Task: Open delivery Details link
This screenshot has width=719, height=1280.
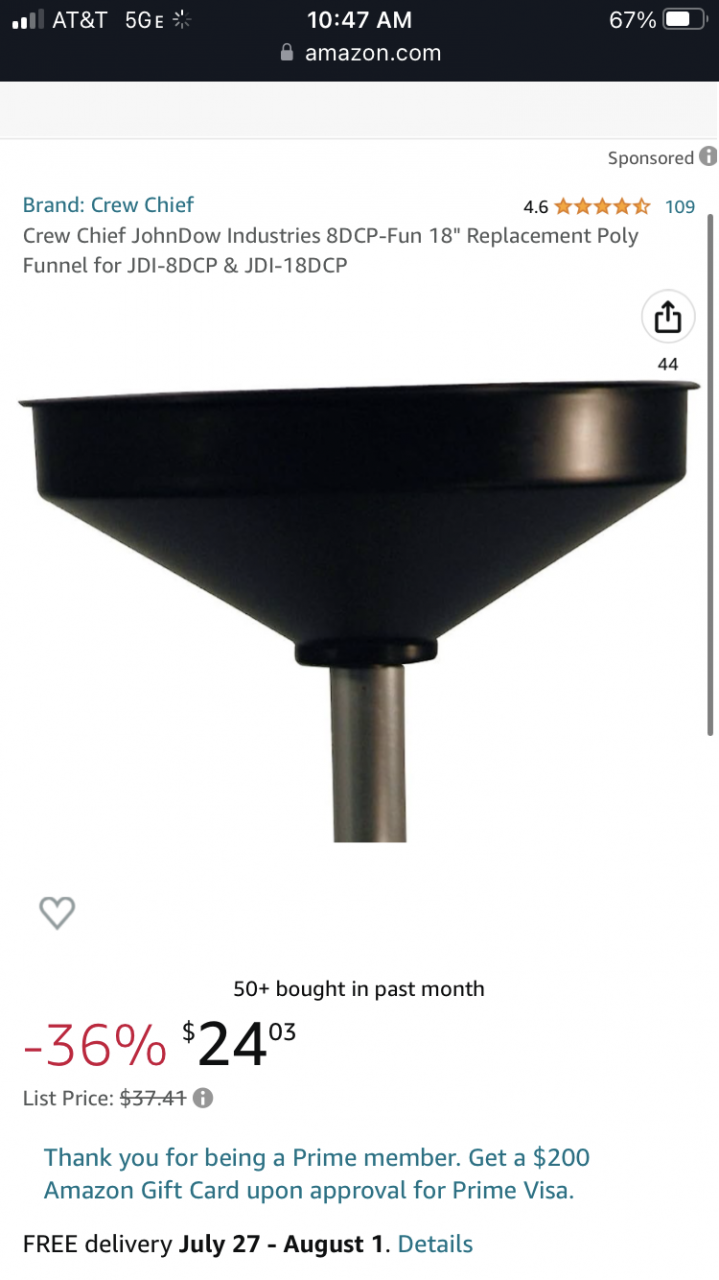Action: [435, 1244]
